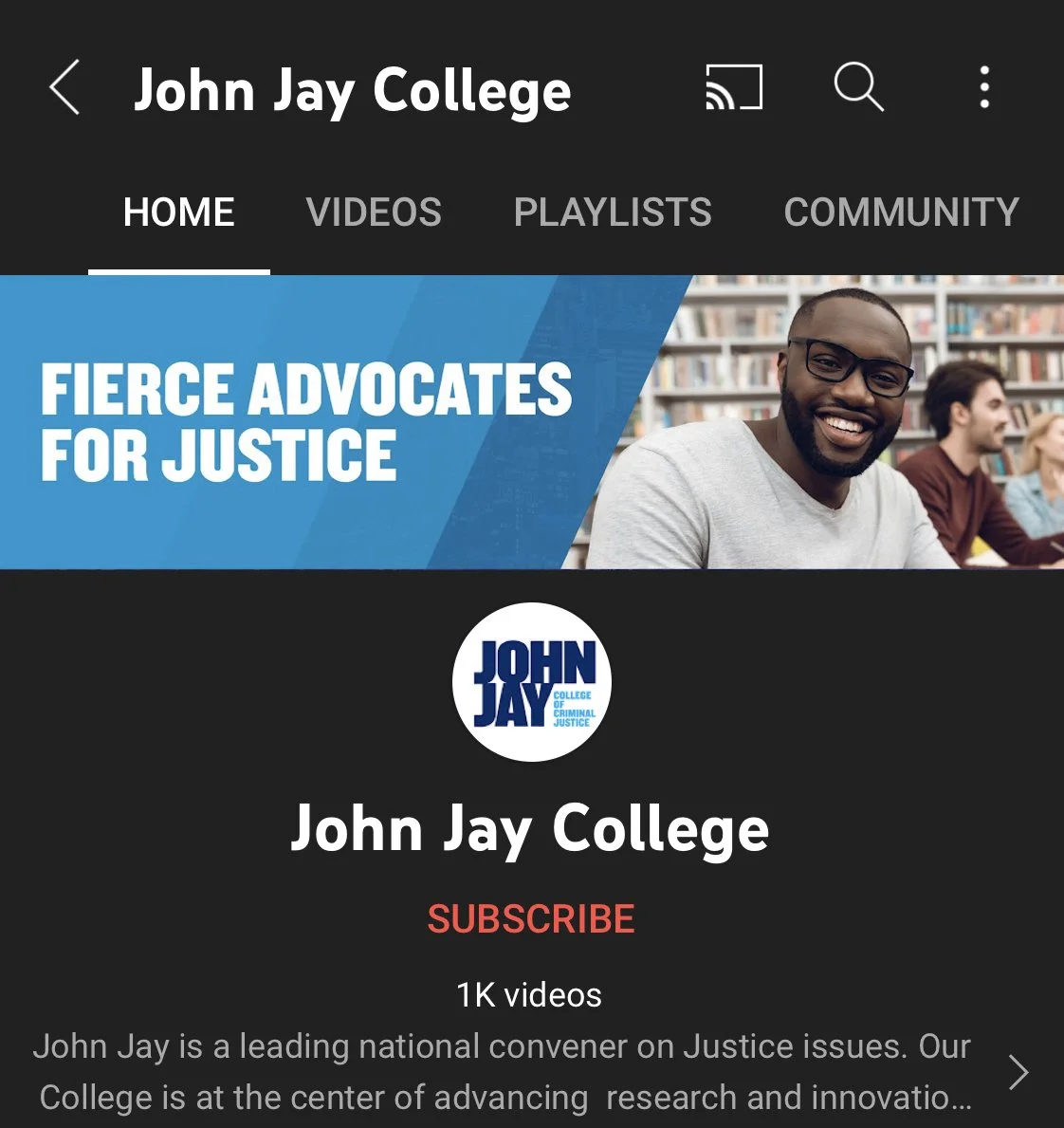Go back from the channel page
The image size is (1064, 1128).
(x=64, y=88)
